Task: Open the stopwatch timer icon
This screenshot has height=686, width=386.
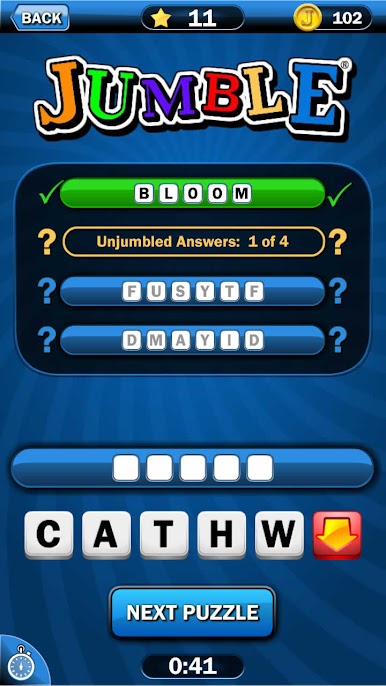Action: pos(21,664)
